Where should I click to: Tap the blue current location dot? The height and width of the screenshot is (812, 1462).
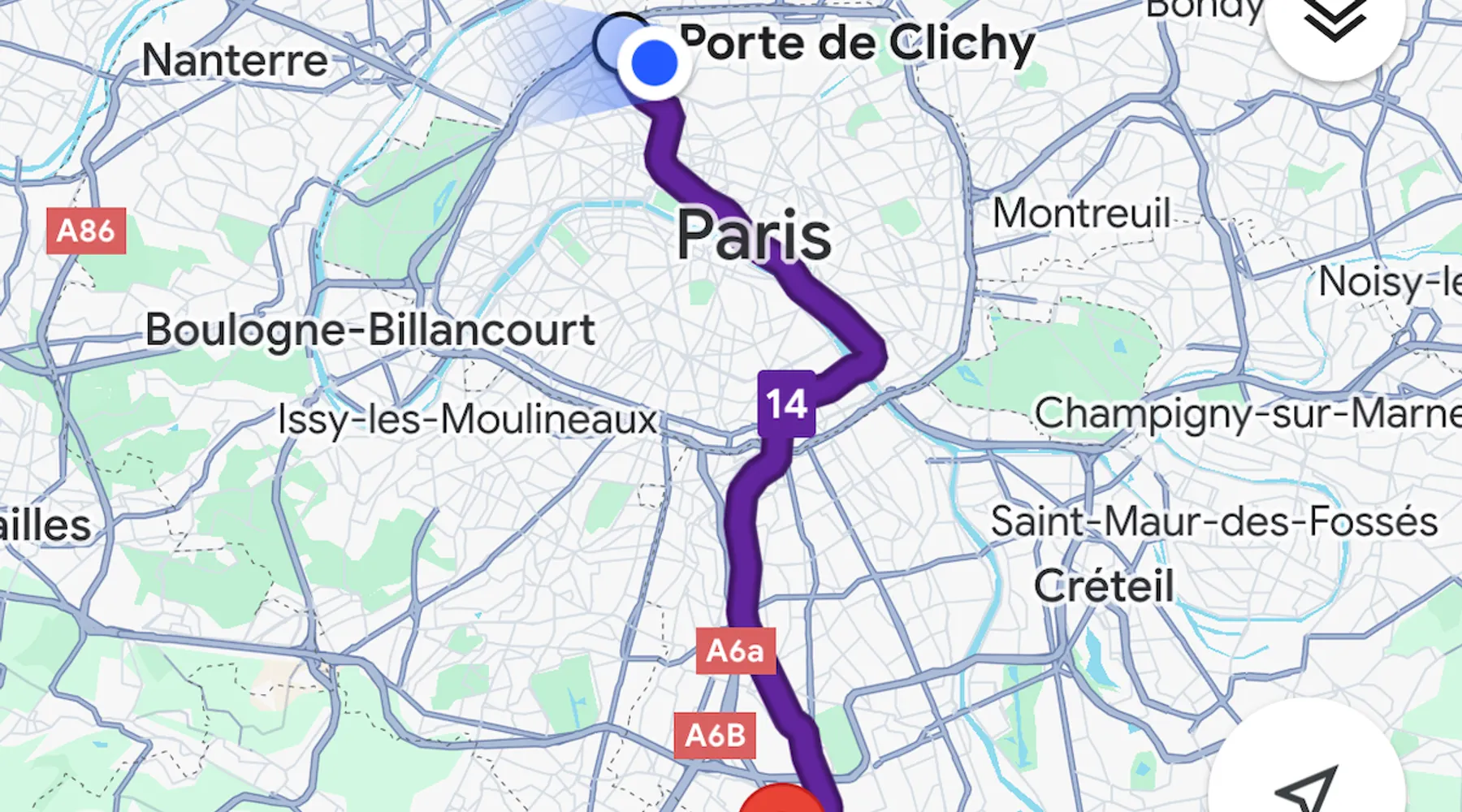point(654,63)
